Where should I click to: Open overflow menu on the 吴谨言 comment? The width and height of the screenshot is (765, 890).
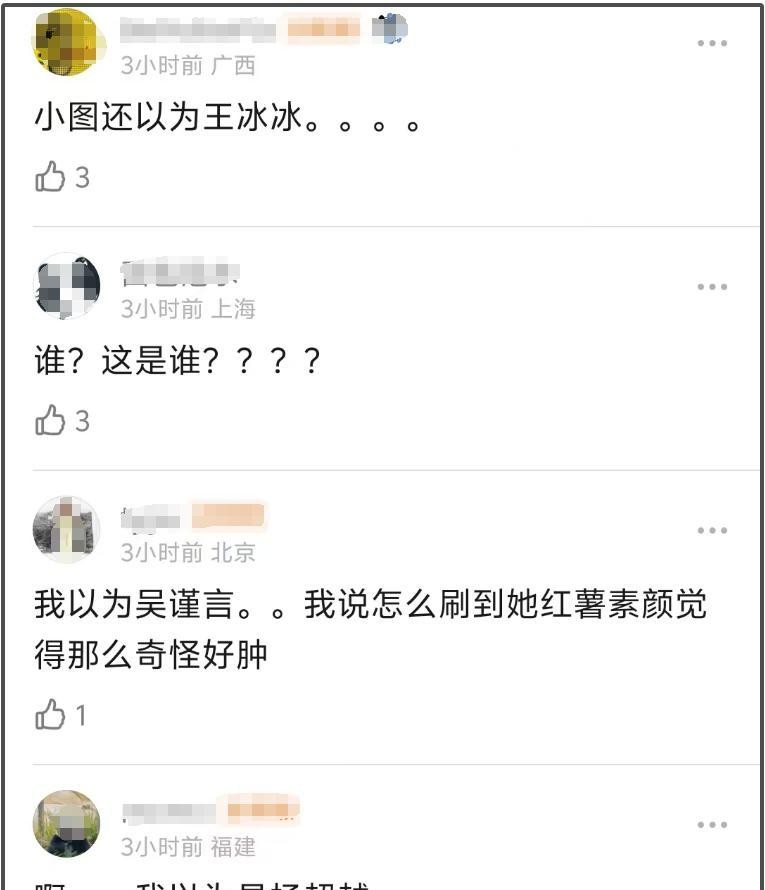click(x=712, y=531)
